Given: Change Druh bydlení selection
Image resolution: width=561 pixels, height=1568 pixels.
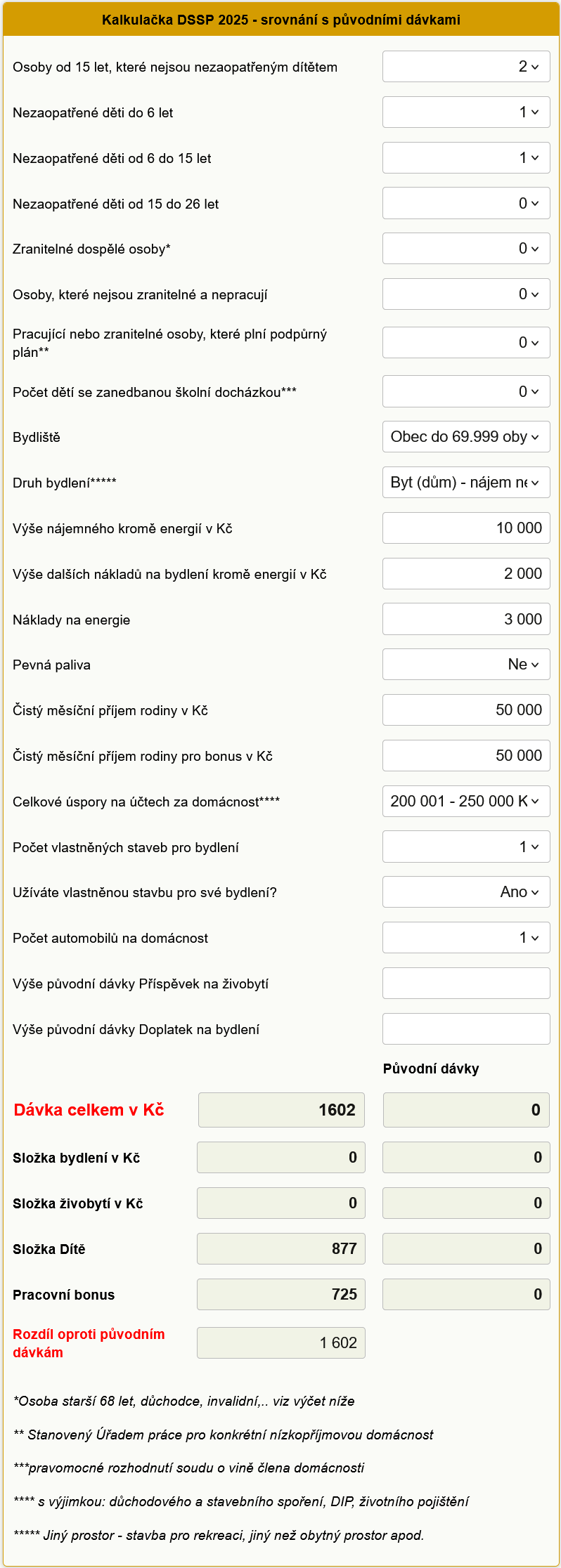Looking at the screenshot, I should click(x=466, y=483).
